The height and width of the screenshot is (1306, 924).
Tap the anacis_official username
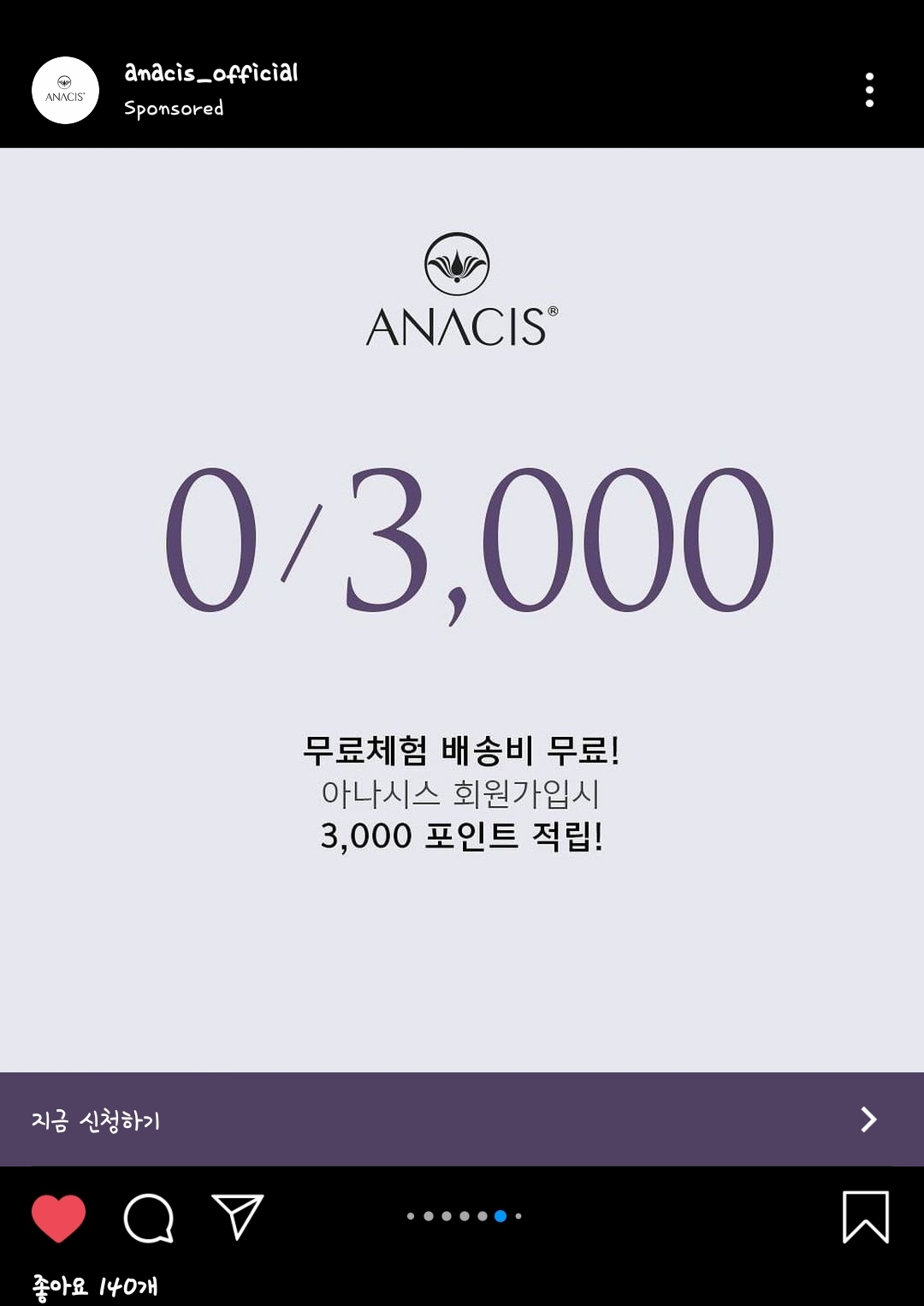(x=210, y=73)
